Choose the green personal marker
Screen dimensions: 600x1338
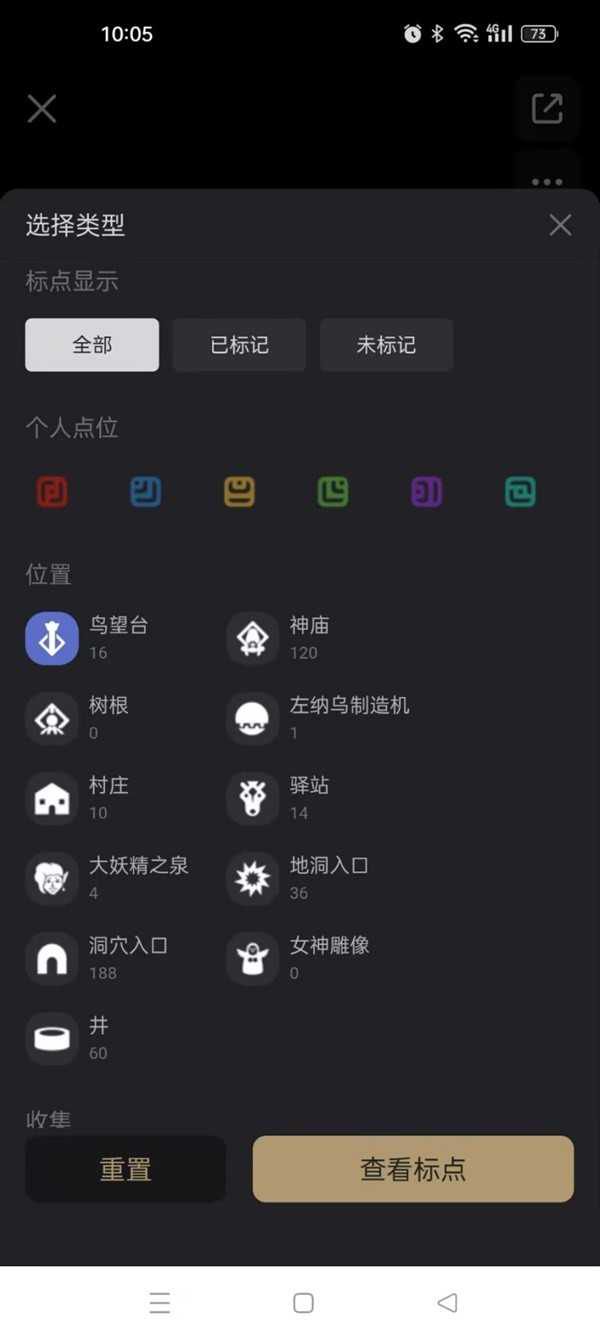[x=333, y=491]
